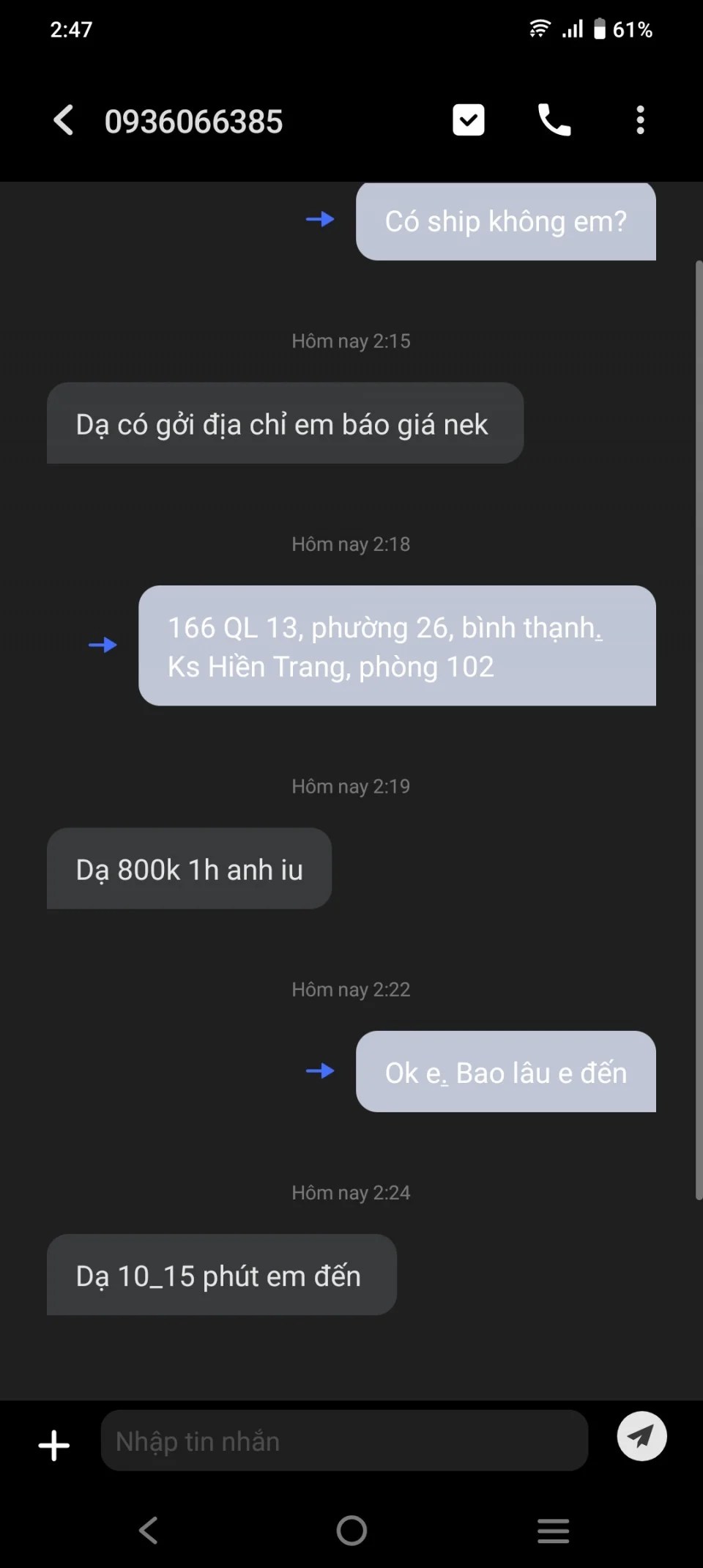Image resolution: width=703 pixels, height=1568 pixels.
Task: Tap the checkmark icon in the top bar
Action: 469,120
